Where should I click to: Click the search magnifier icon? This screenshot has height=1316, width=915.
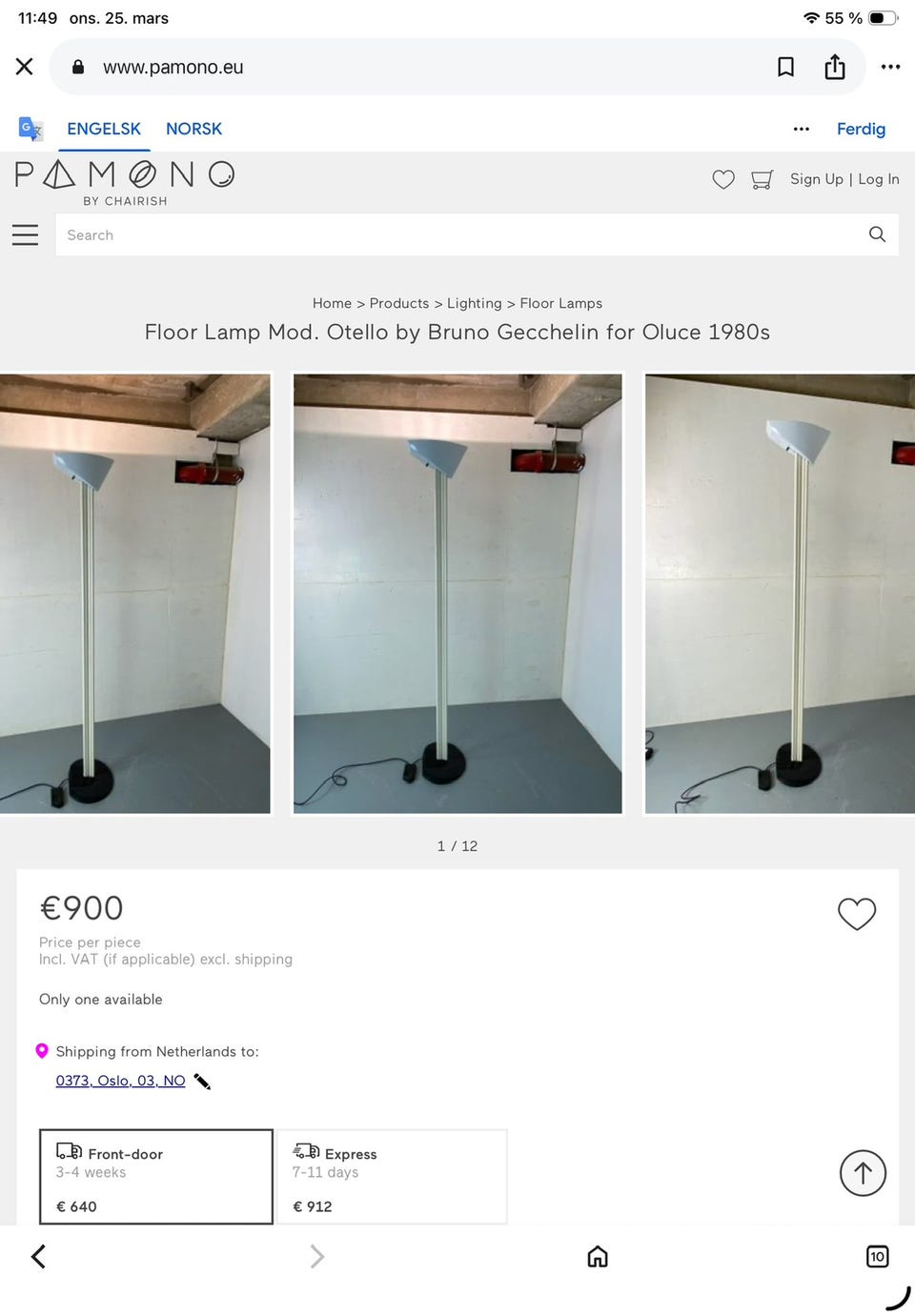876,234
